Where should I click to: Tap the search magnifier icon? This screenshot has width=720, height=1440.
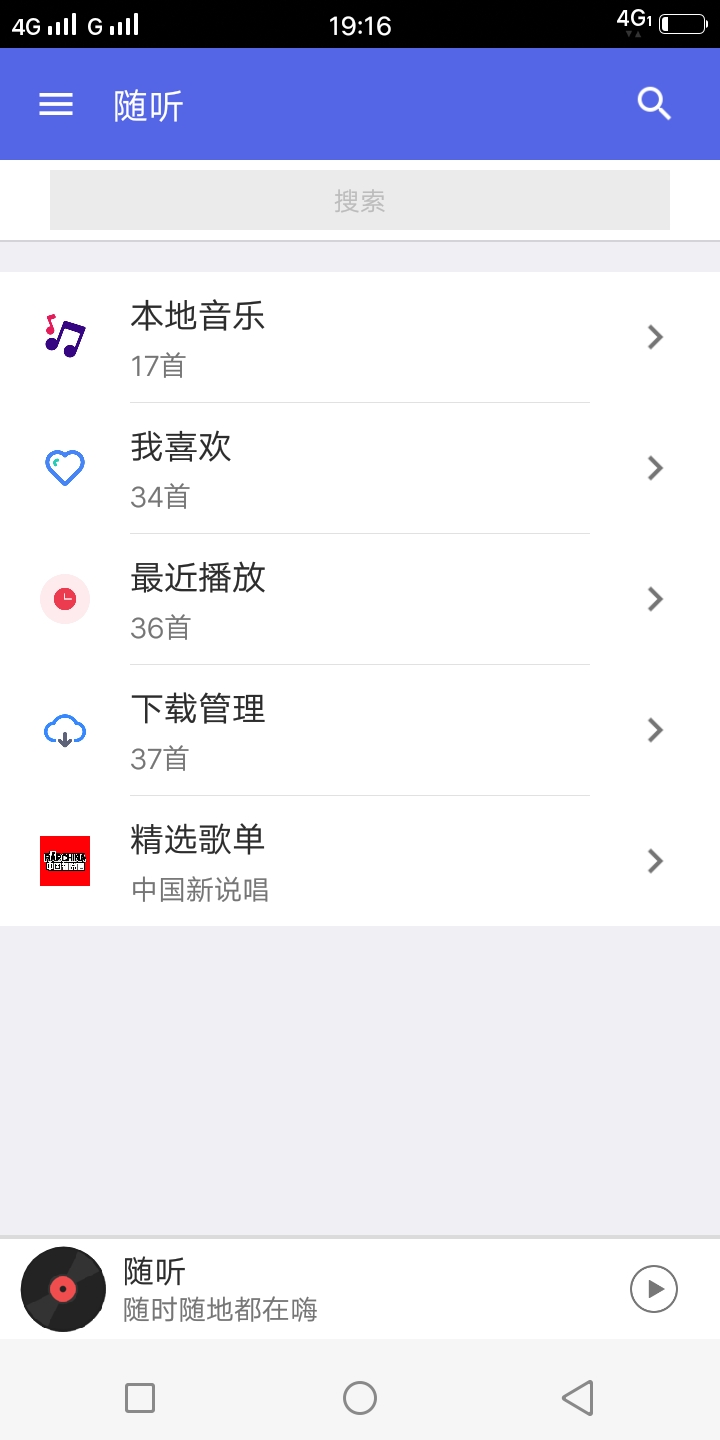654,104
